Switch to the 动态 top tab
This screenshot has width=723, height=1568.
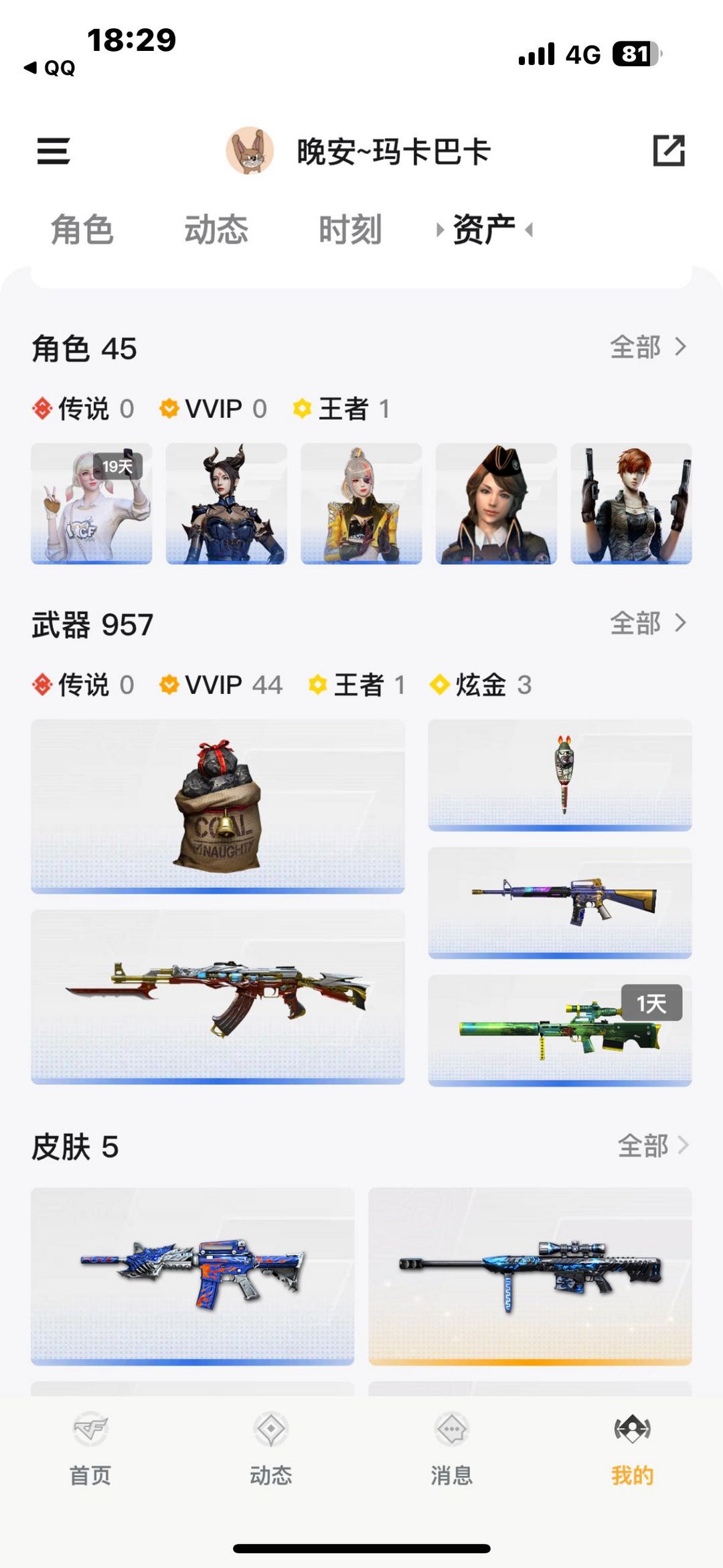tap(216, 230)
